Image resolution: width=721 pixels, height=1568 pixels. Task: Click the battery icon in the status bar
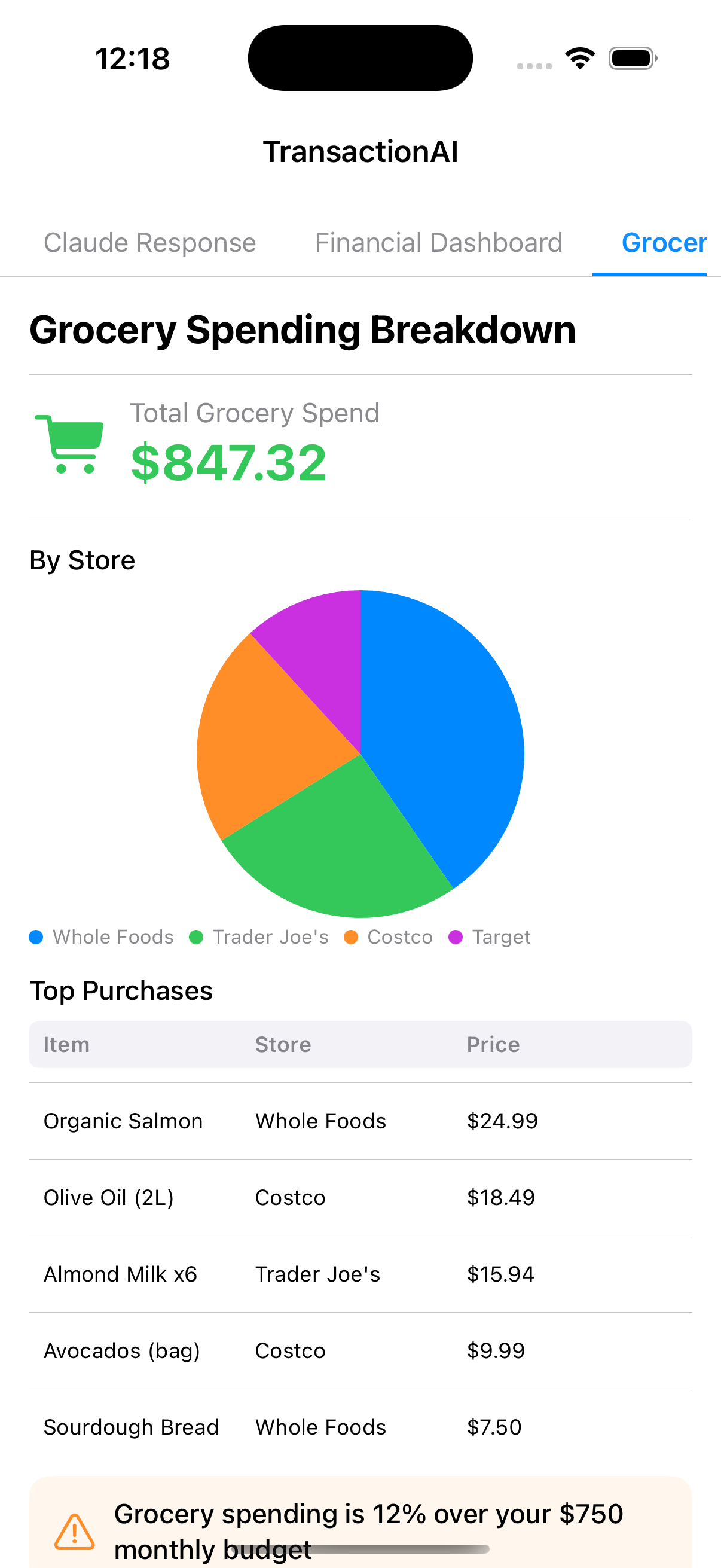tap(630, 58)
